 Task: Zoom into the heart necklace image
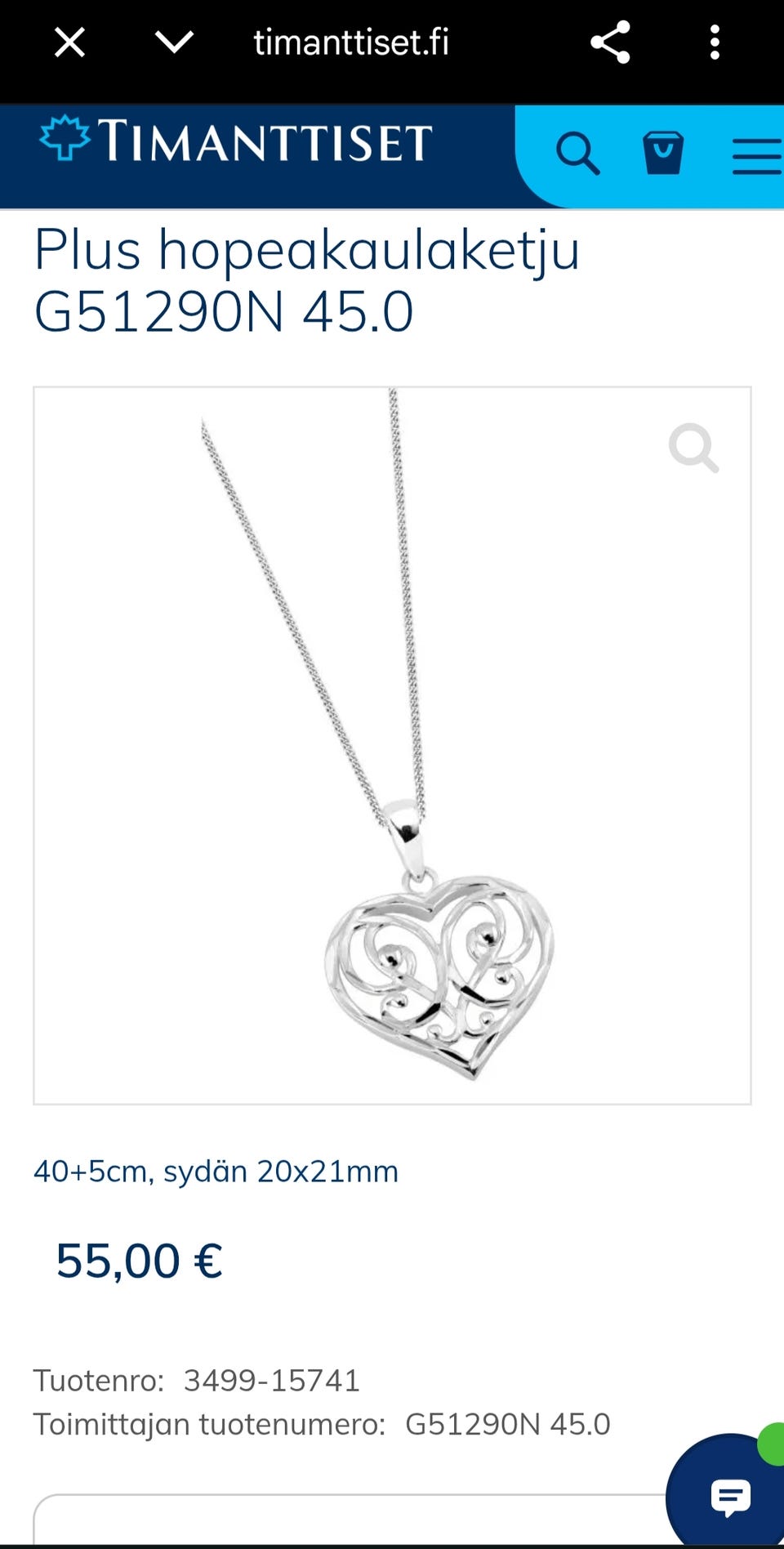tap(693, 448)
